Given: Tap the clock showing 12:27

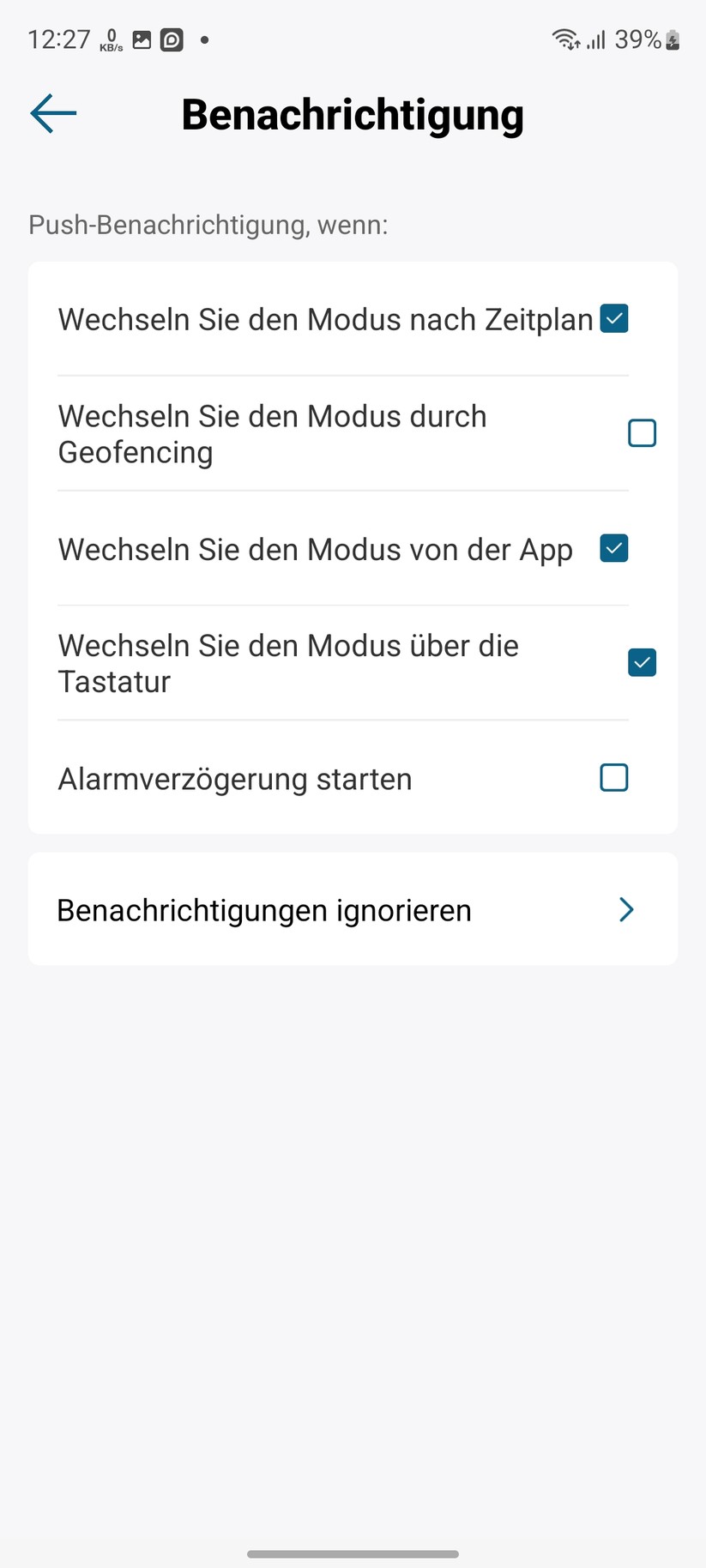Looking at the screenshot, I should (58, 39).
